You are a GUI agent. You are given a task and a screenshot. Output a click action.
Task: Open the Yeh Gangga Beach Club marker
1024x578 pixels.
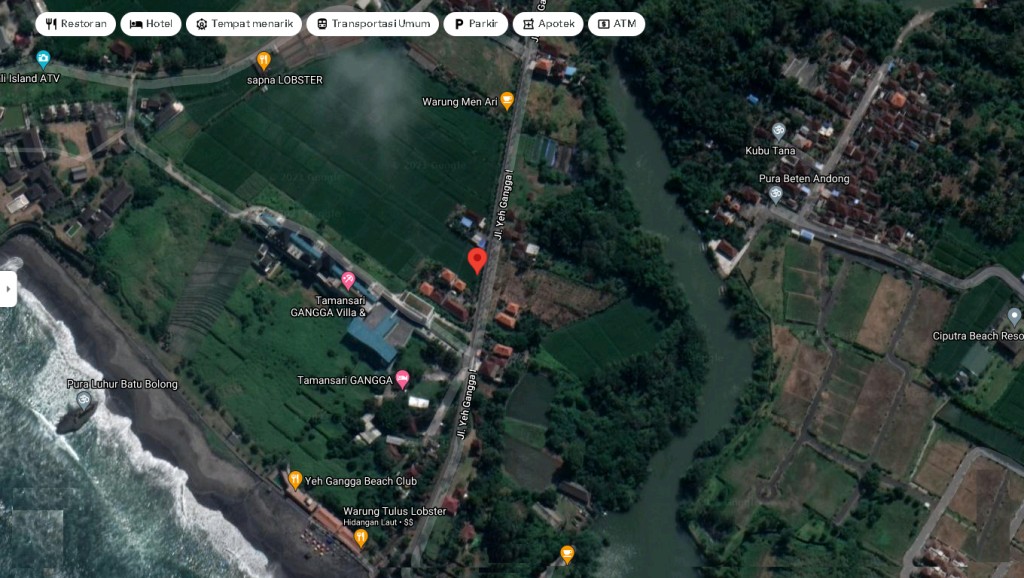[295, 480]
